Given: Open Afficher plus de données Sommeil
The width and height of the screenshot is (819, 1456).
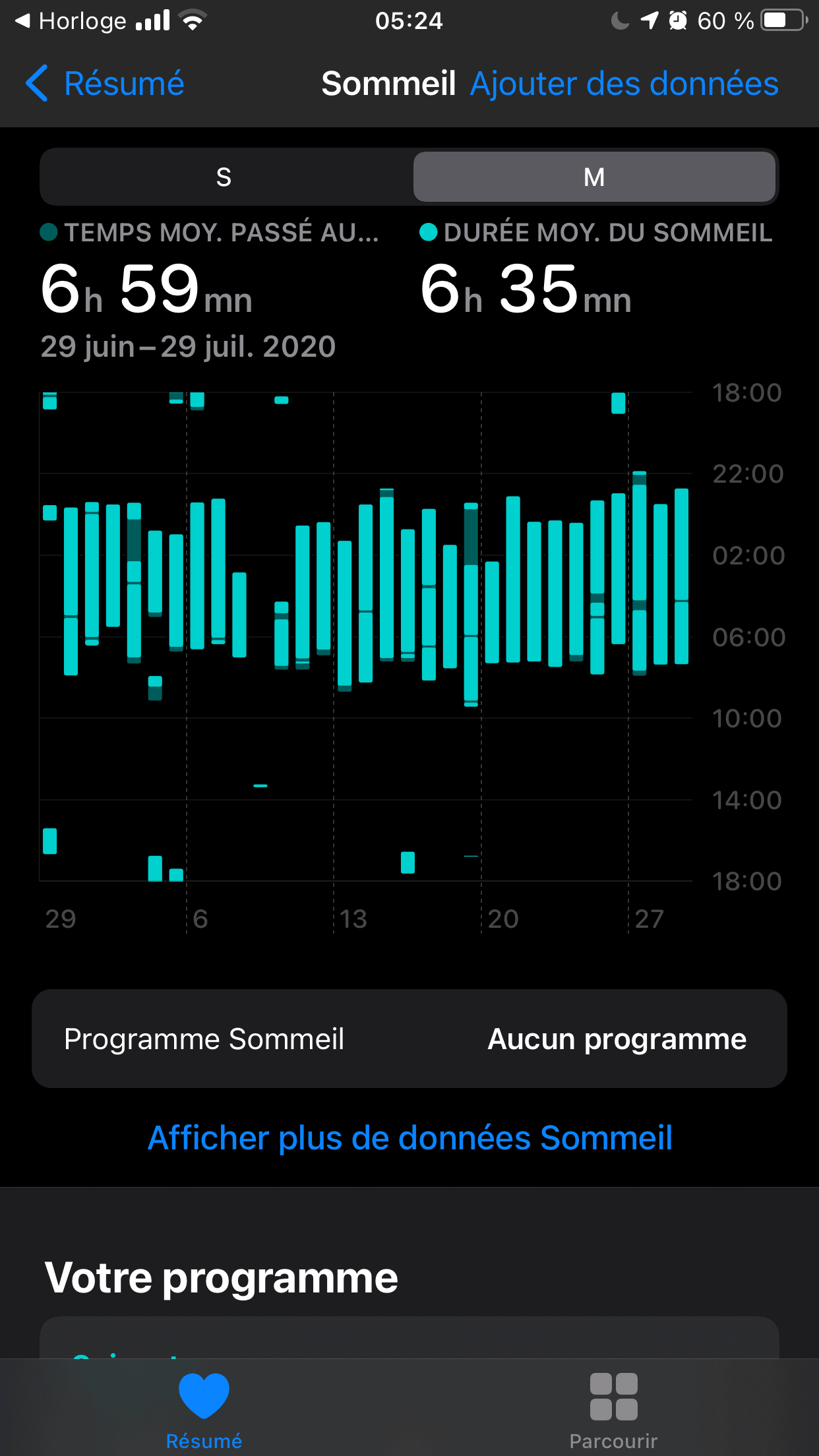Looking at the screenshot, I should 410,1137.
